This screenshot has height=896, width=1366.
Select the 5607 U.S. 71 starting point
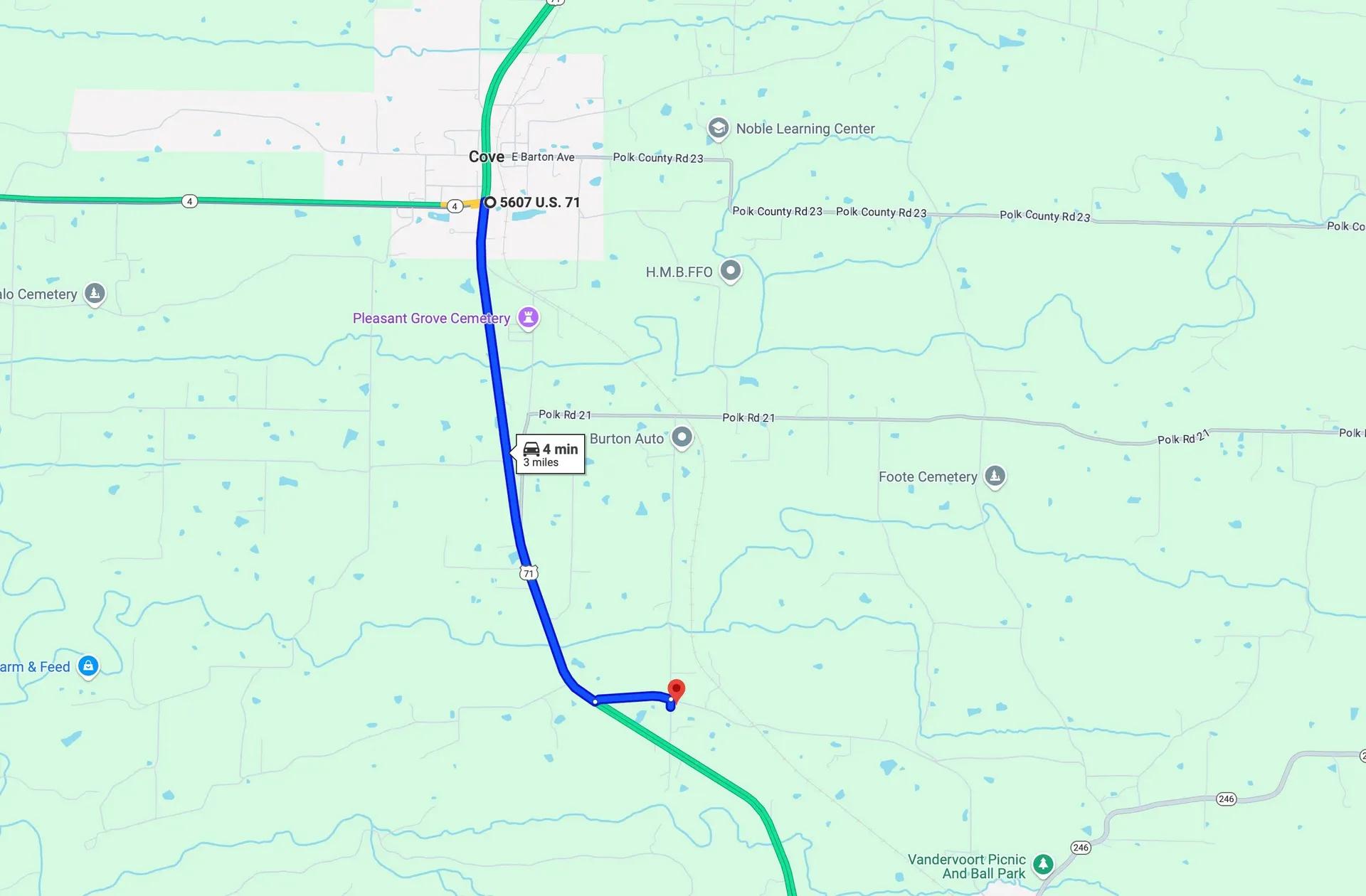point(489,203)
